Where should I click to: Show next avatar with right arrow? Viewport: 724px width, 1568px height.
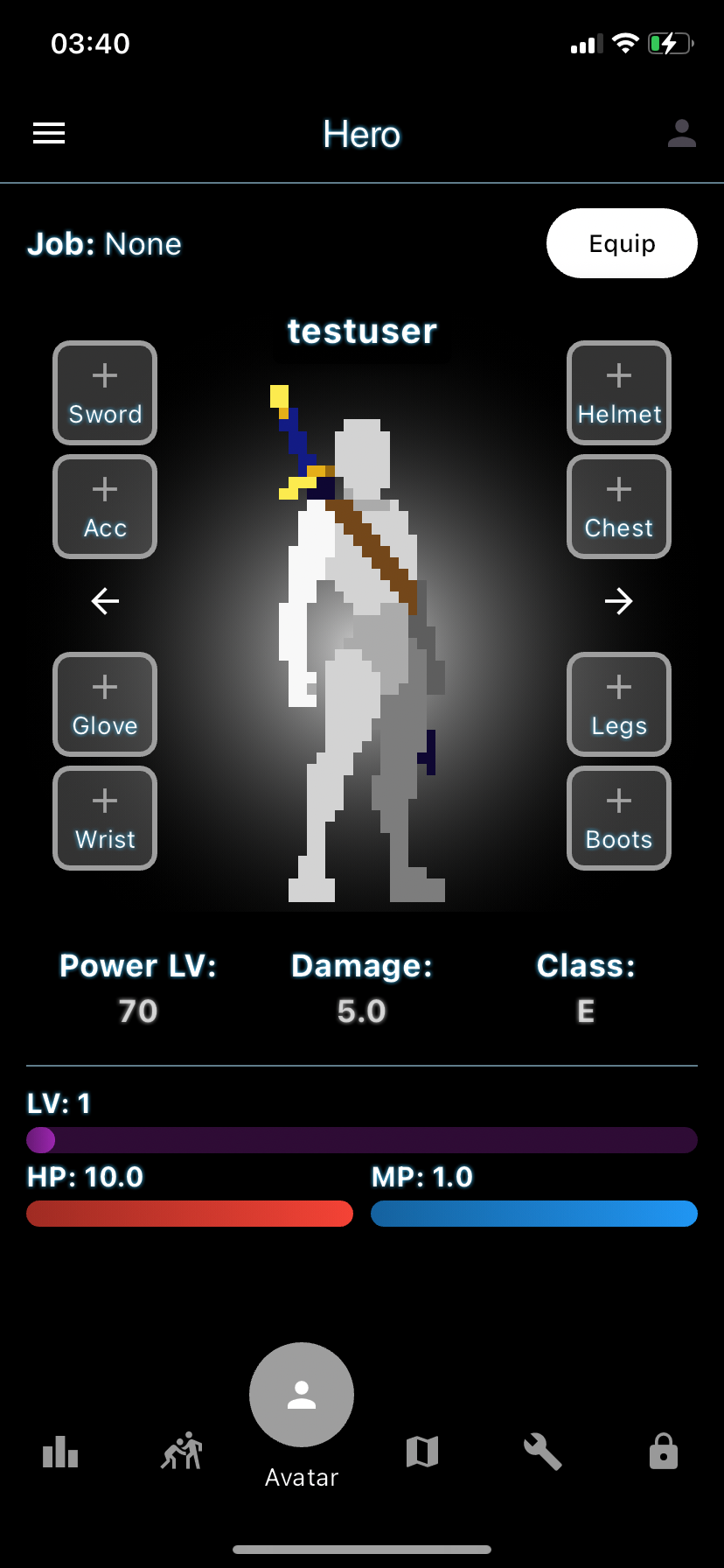click(x=619, y=601)
